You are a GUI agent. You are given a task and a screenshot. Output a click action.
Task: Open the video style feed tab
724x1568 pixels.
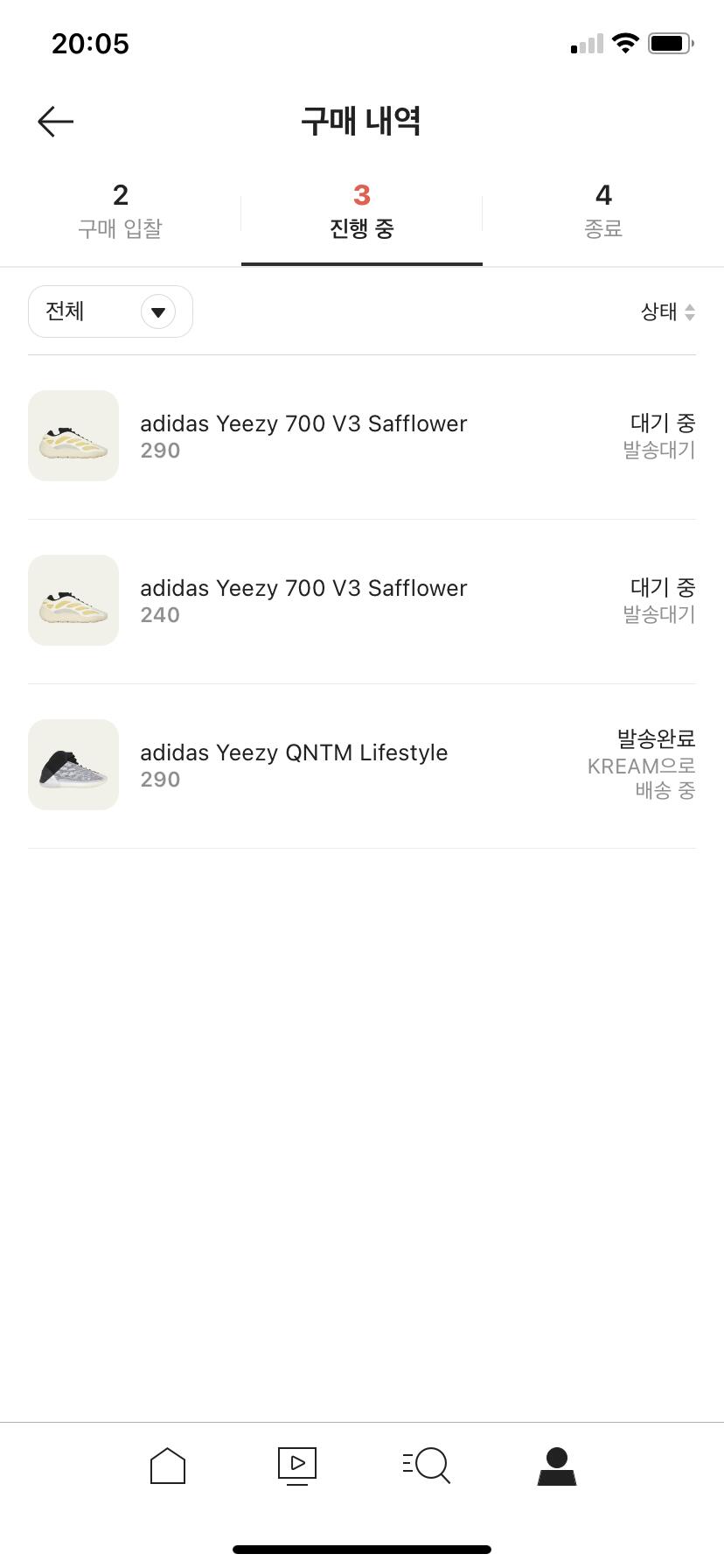(x=297, y=1466)
